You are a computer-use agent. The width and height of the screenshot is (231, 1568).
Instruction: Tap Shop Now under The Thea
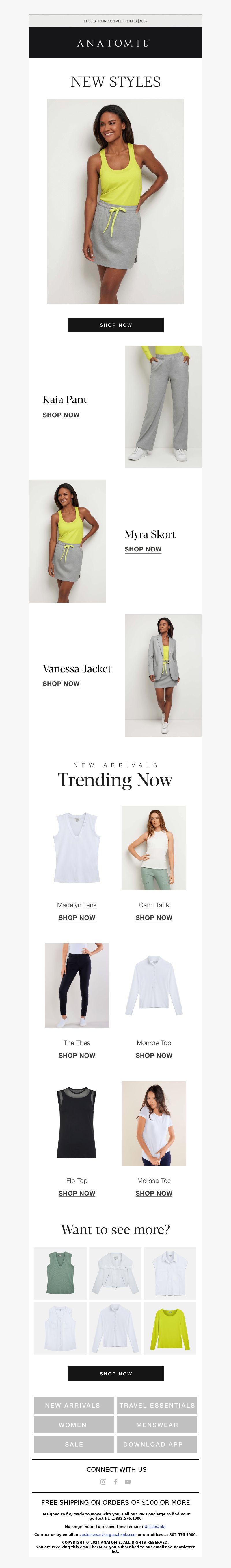tap(77, 1055)
